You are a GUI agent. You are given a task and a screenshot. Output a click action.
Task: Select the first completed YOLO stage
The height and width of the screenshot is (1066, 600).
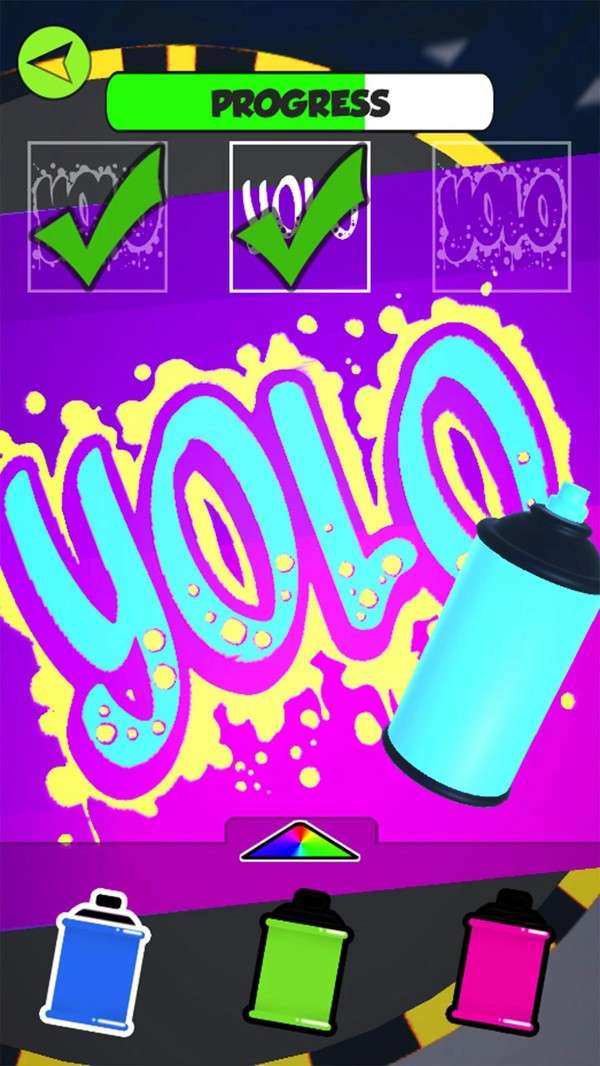click(x=97, y=217)
